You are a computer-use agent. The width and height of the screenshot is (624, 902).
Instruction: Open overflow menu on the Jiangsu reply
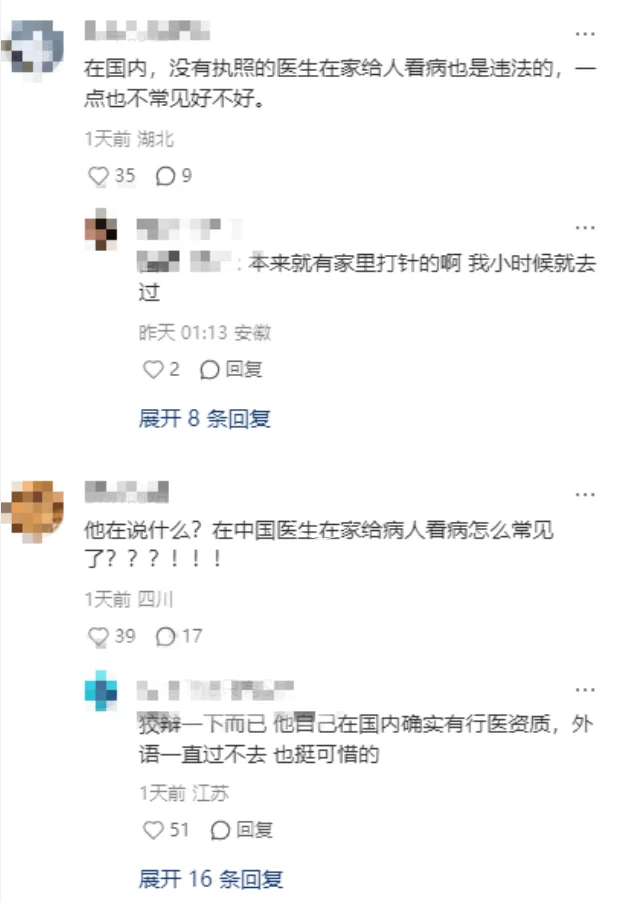(586, 690)
